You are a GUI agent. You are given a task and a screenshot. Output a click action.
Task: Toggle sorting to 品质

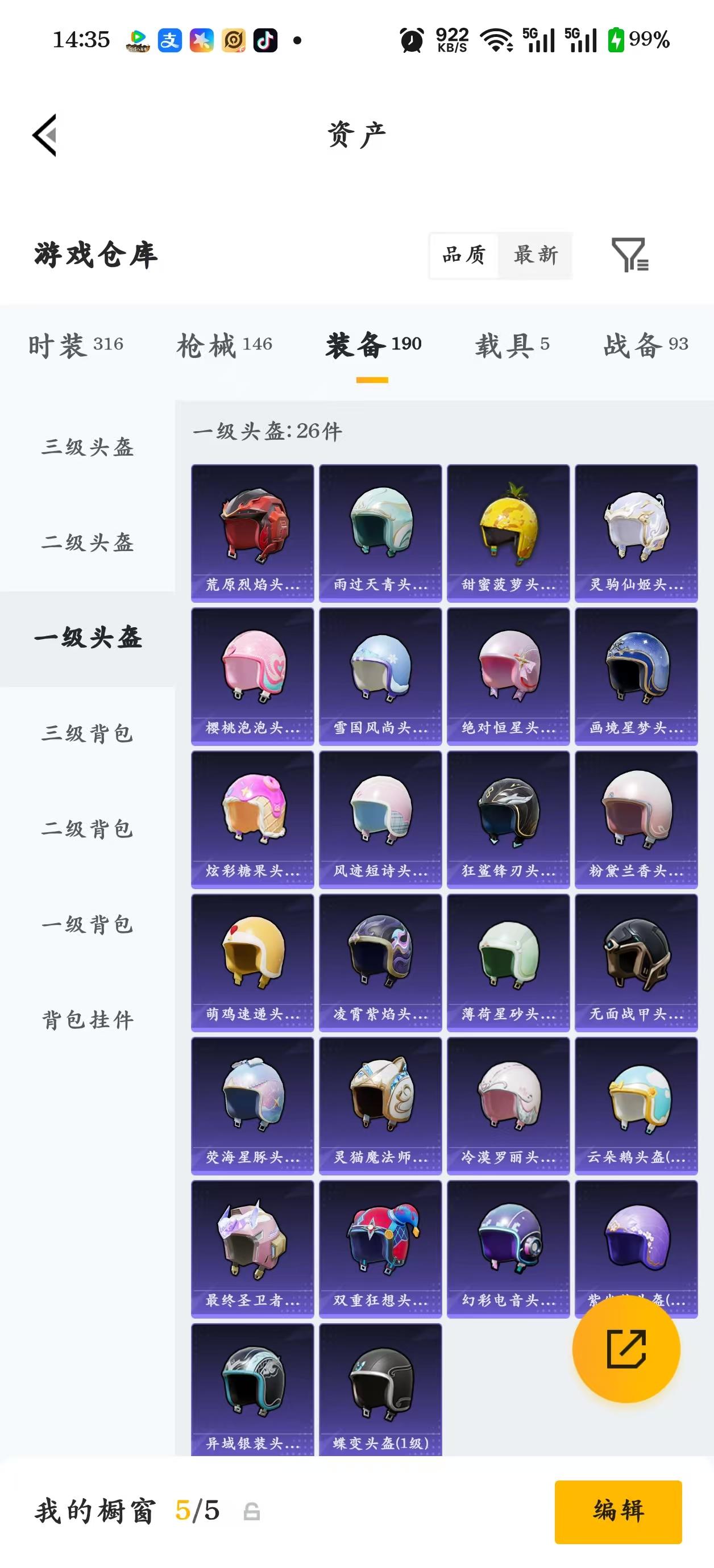(463, 256)
